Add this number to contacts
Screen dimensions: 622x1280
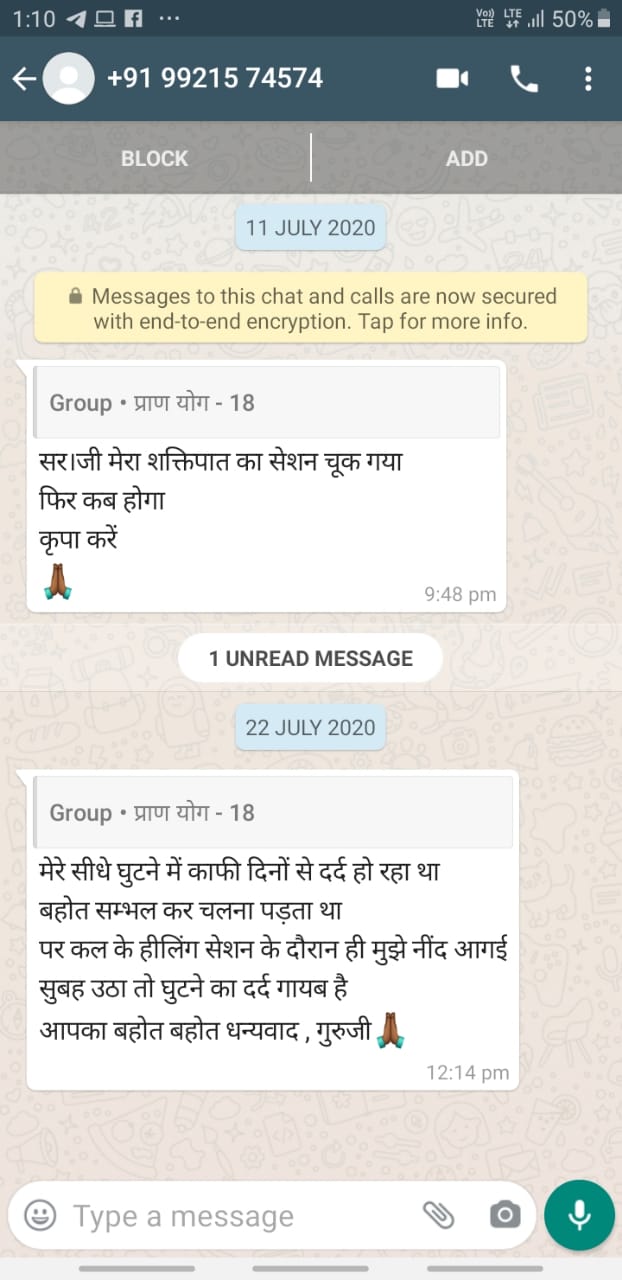click(466, 158)
